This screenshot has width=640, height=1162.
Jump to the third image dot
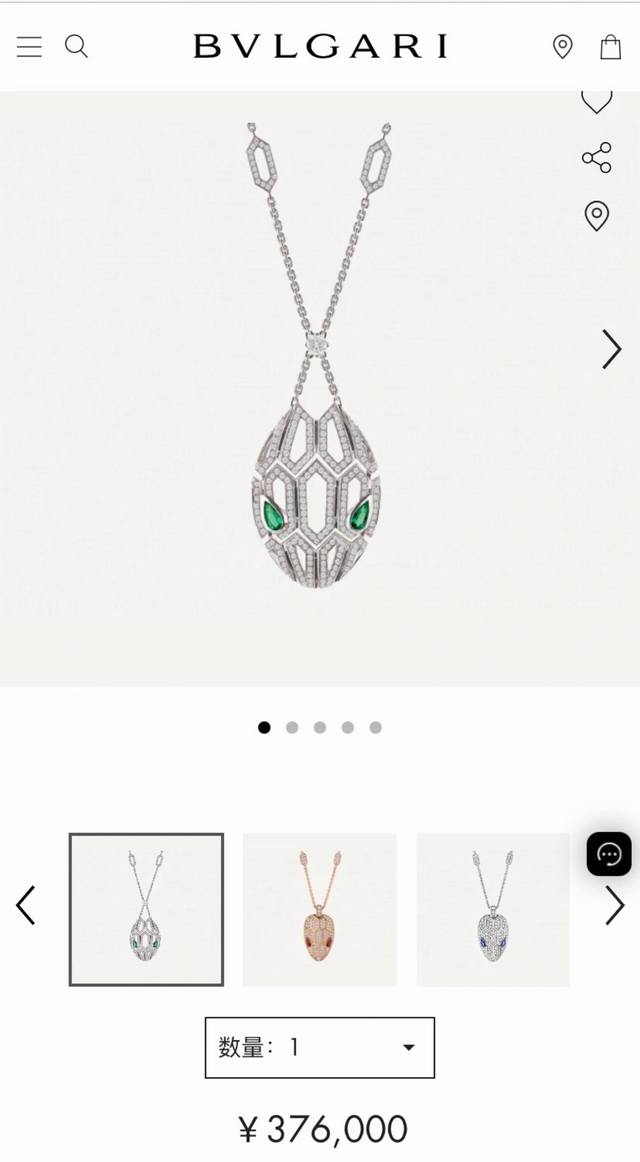tap(320, 727)
